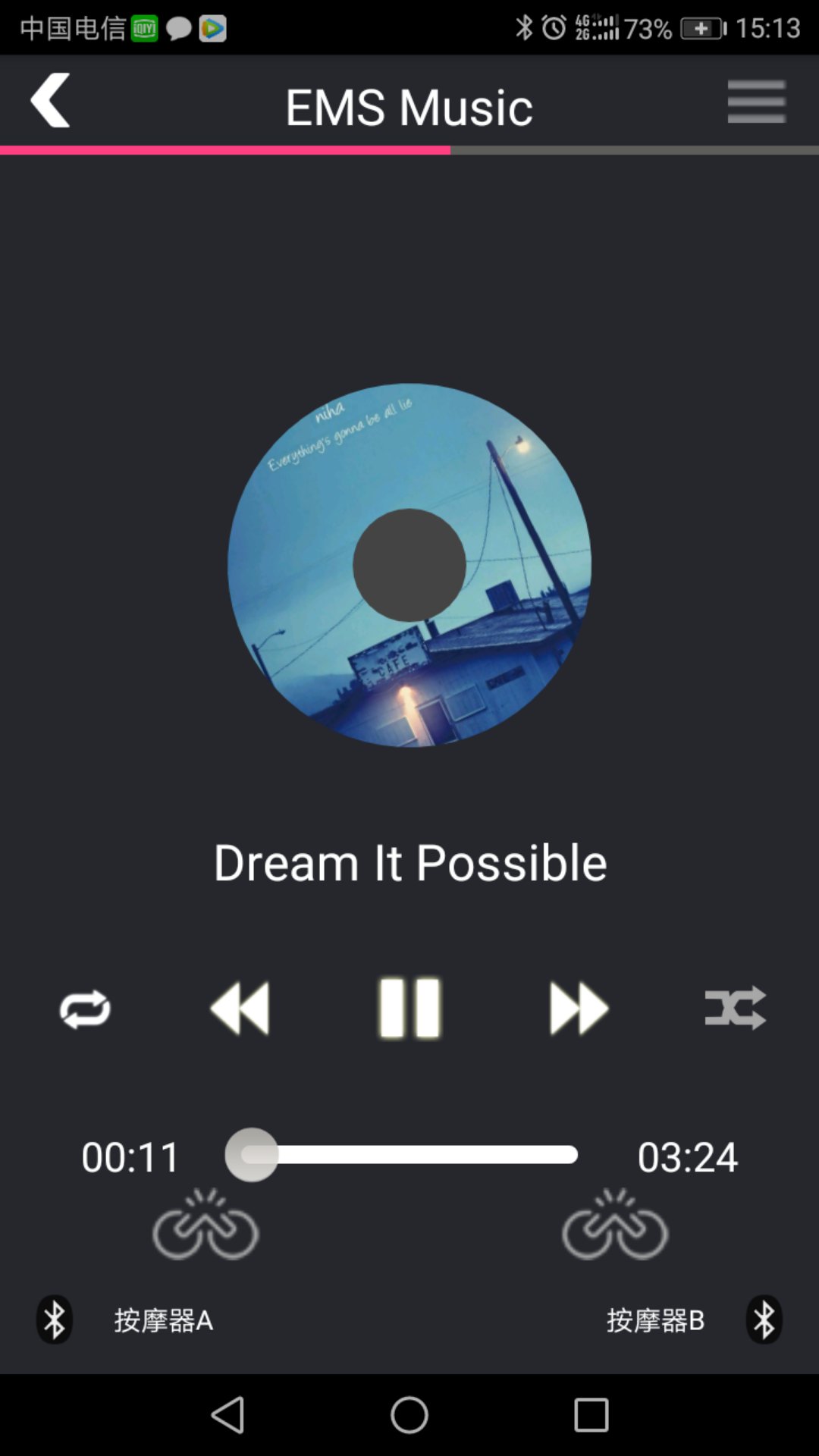The width and height of the screenshot is (819, 1456).
Task: Skip to the next track
Action: [x=579, y=1008]
